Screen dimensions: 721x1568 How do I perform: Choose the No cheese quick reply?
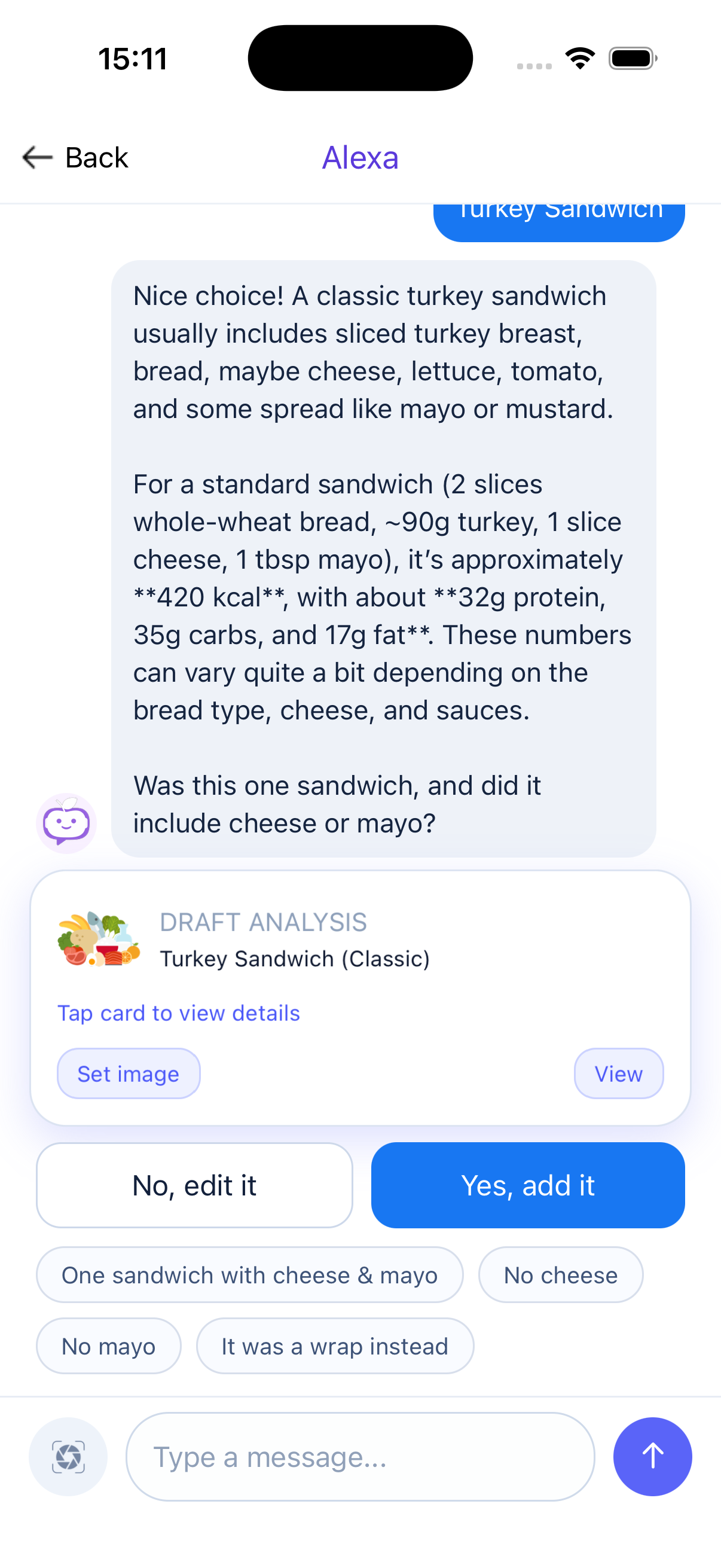point(560,1274)
